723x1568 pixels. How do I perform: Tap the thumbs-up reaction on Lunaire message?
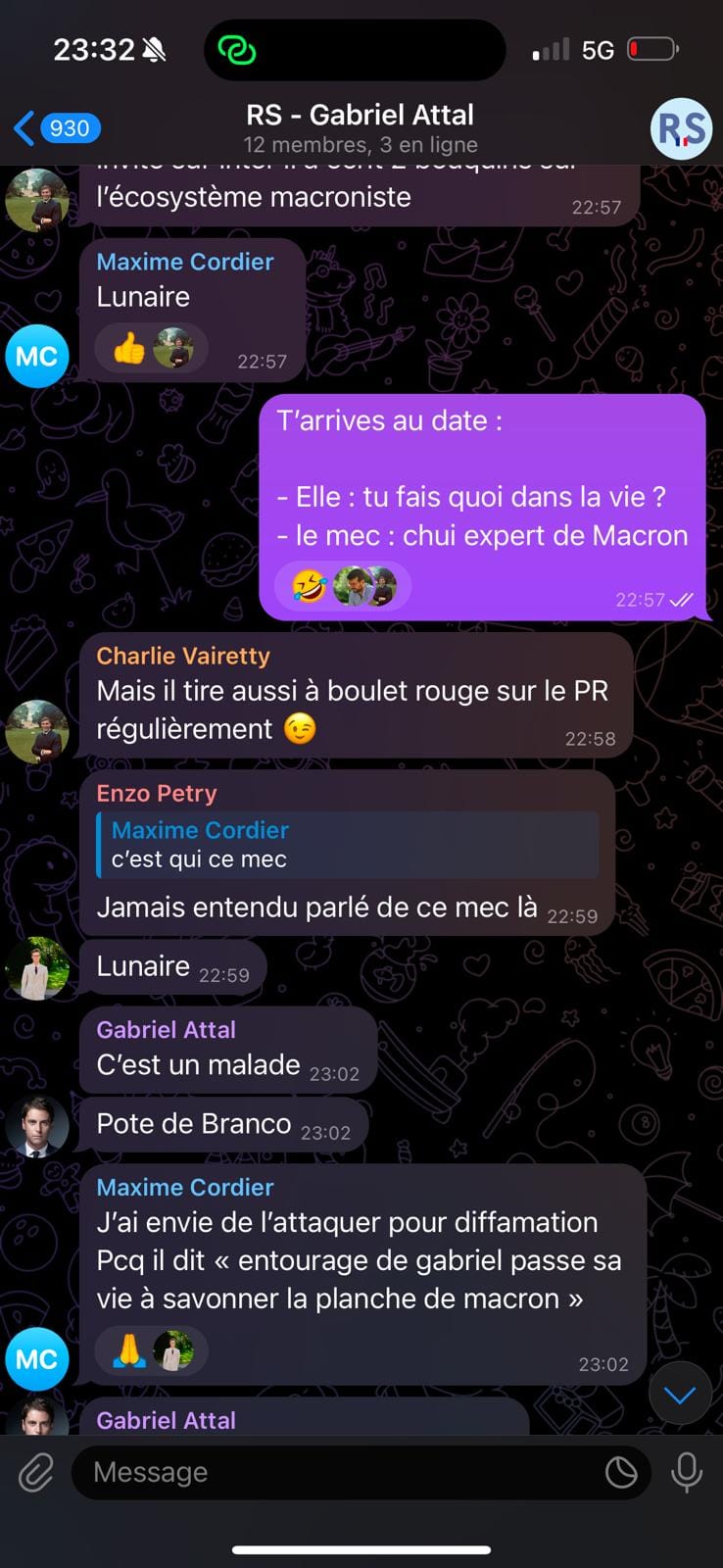point(129,349)
